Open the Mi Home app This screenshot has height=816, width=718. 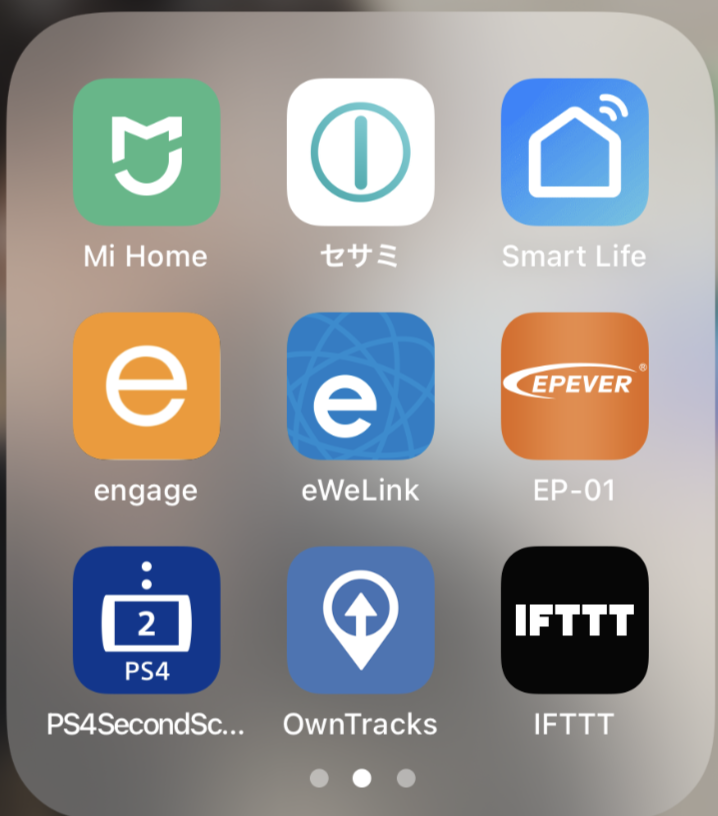146,152
